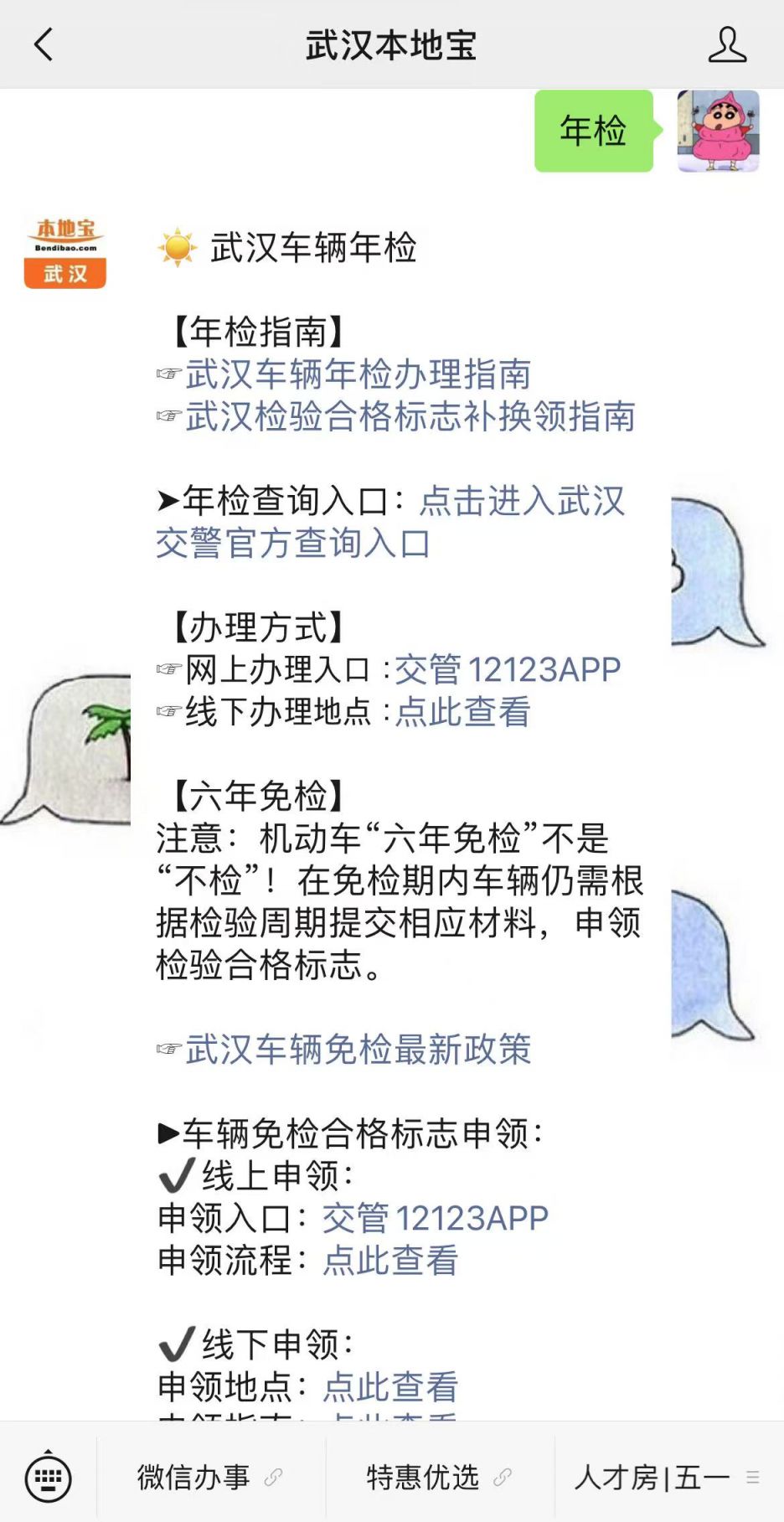Screen dimensions: 784x1522
Task: Open the 微信办事 menu
Action: (209, 1478)
